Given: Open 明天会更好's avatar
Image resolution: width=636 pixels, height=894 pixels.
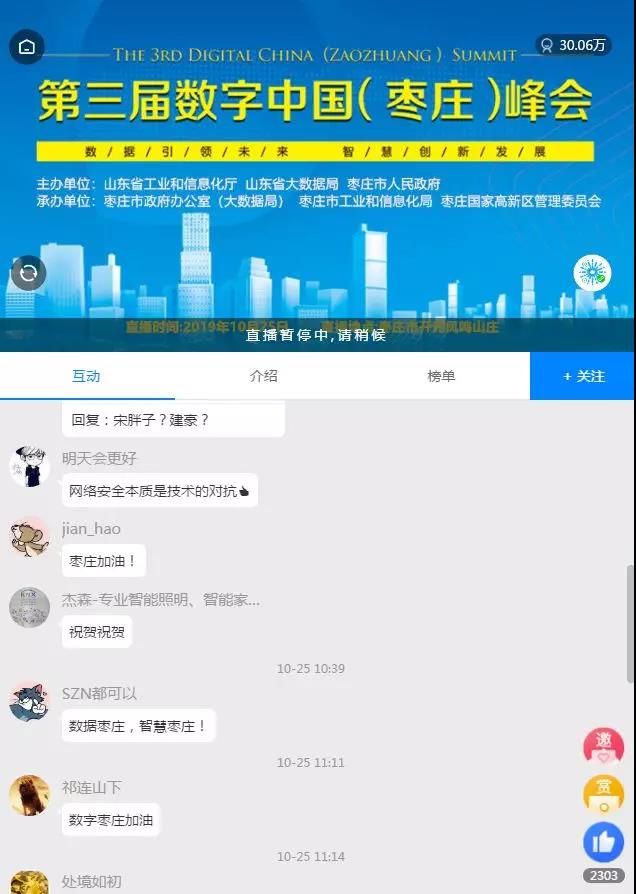Looking at the screenshot, I should (x=30, y=467).
